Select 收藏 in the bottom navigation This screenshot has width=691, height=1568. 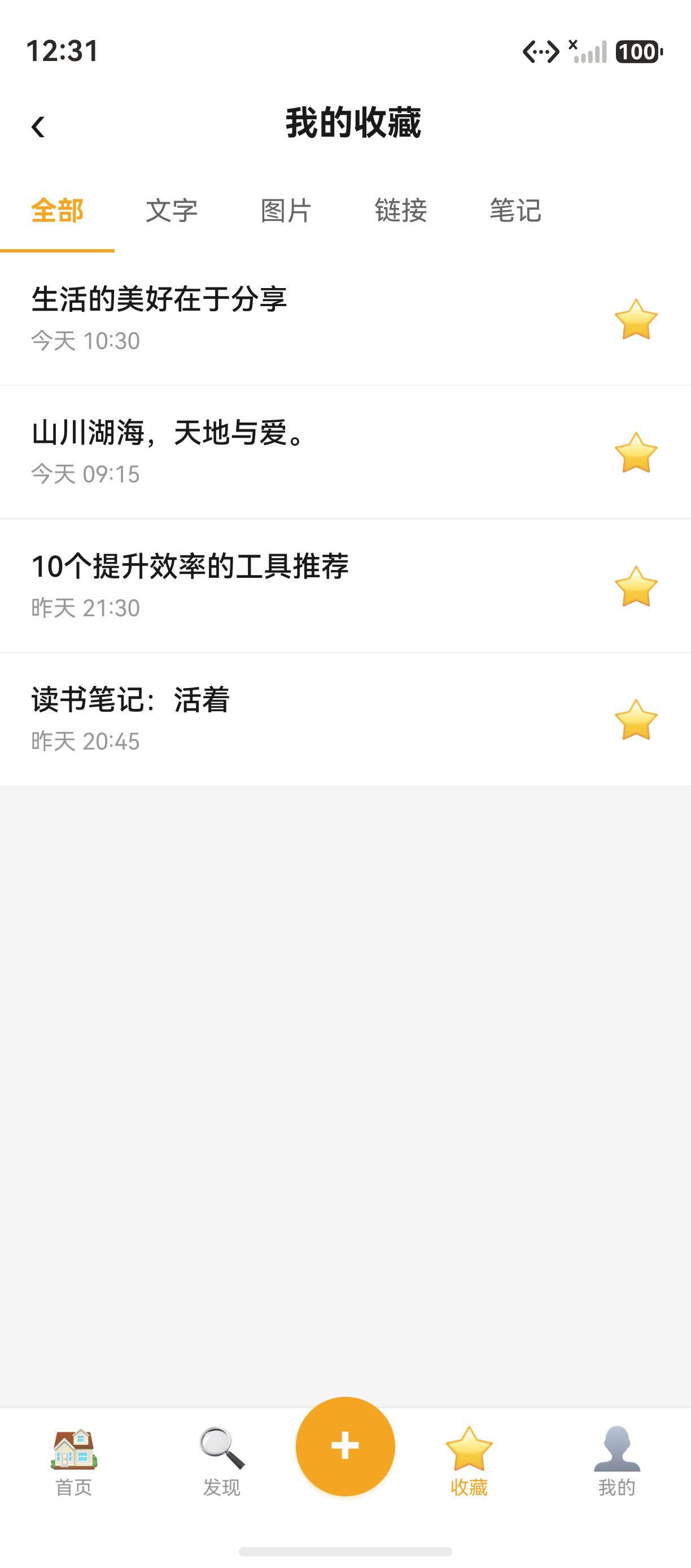click(x=469, y=1461)
